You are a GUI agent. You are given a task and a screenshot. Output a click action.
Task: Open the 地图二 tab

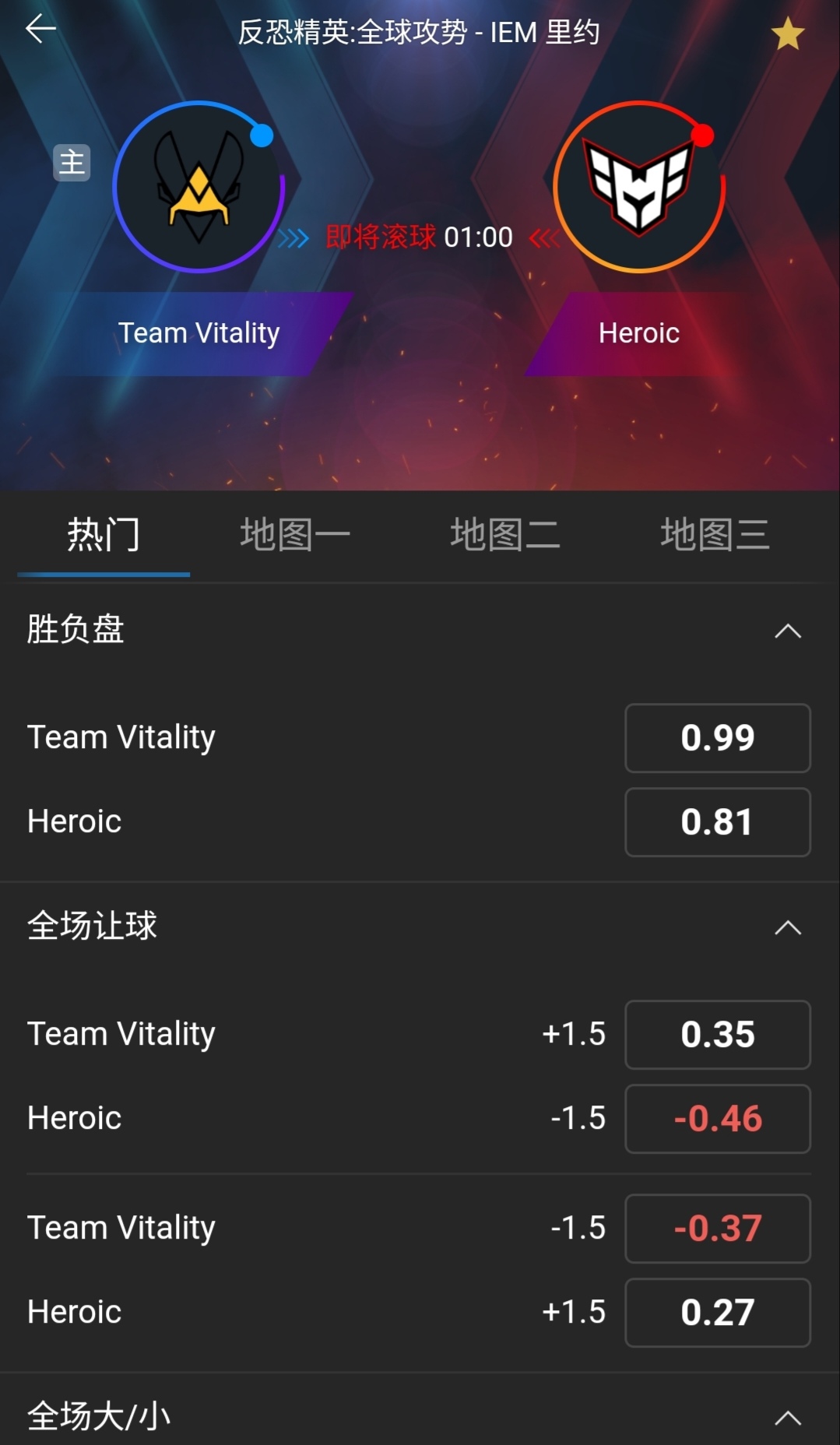(504, 535)
